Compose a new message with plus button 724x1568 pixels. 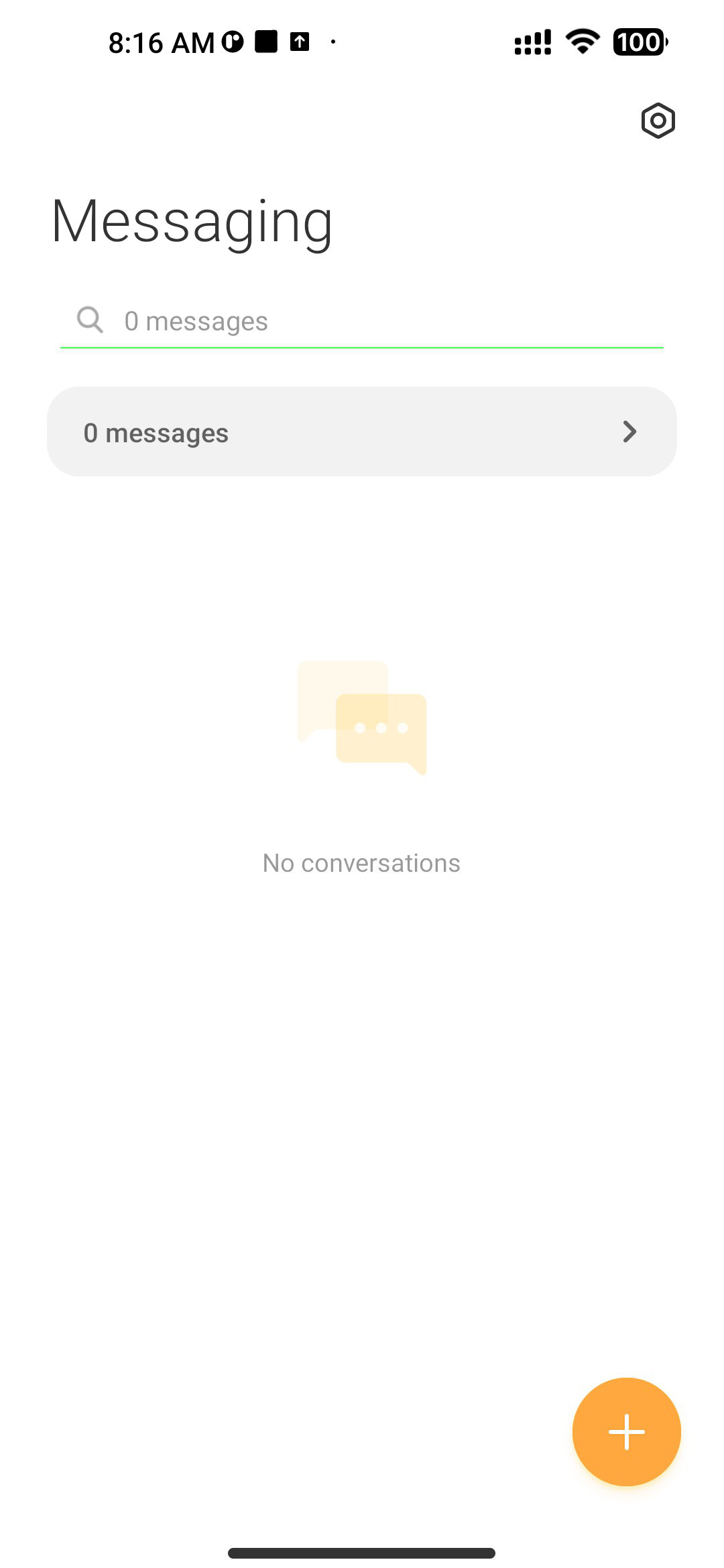pos(626,1432)
